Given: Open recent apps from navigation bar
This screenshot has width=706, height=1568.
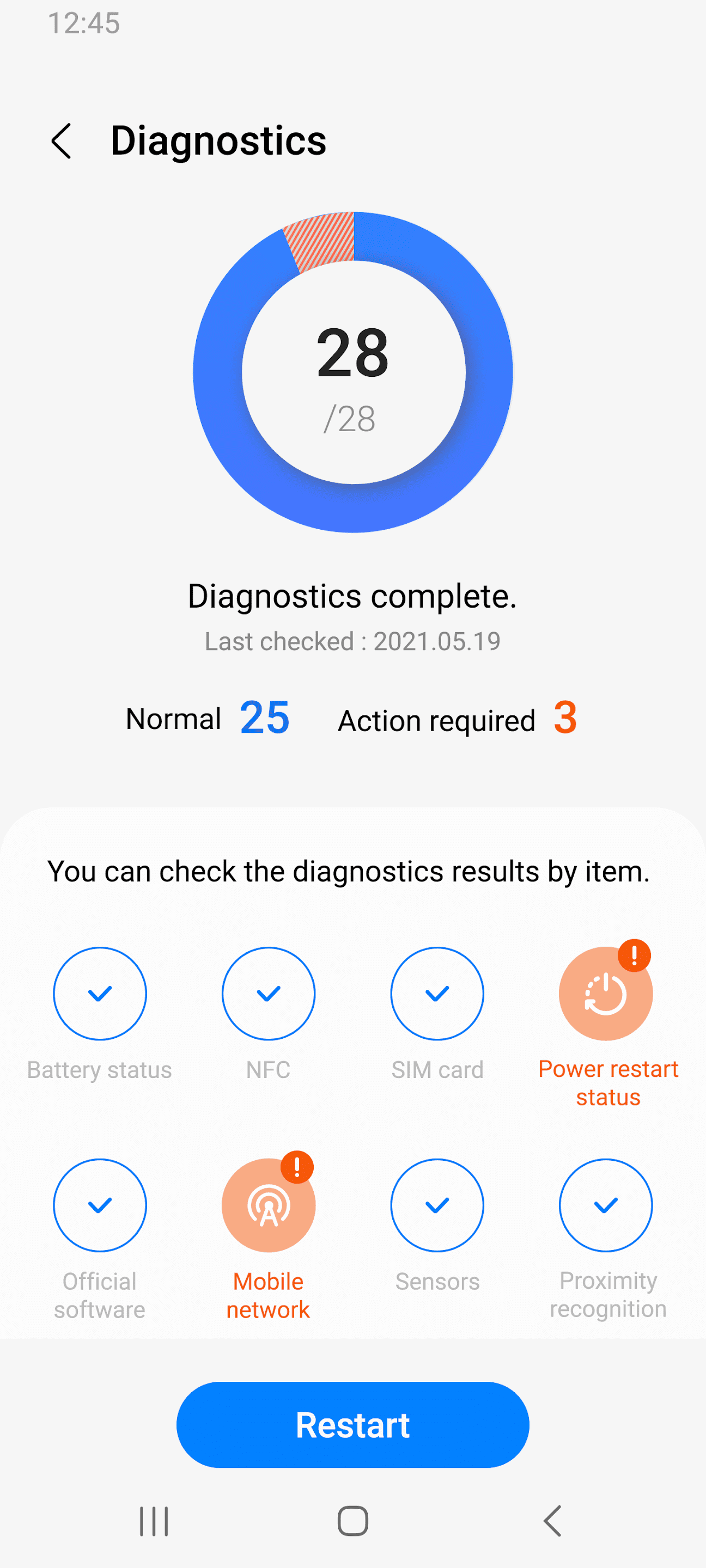Looking at the screenshot, I should (154, 1521).
